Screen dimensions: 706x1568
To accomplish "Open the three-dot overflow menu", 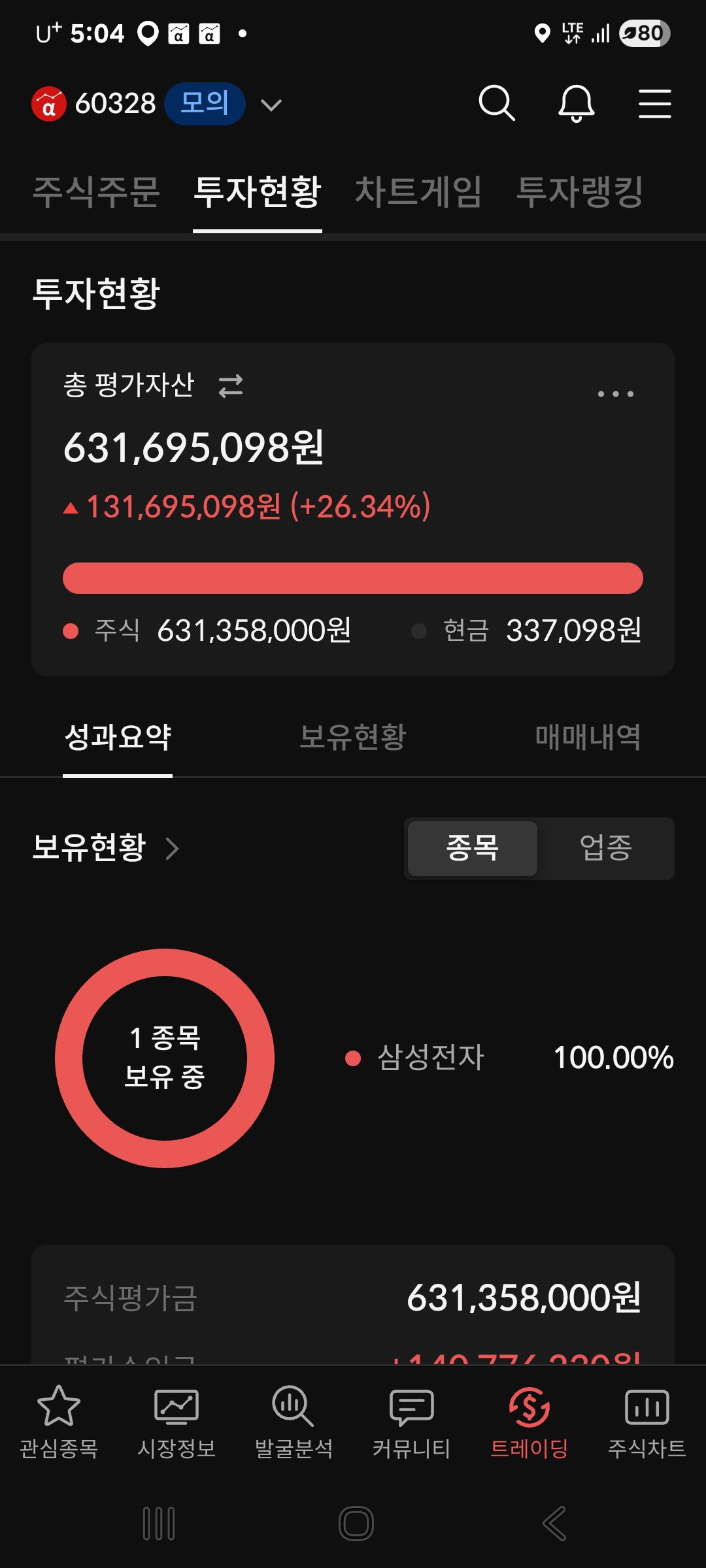I will [x=615, y=392].
